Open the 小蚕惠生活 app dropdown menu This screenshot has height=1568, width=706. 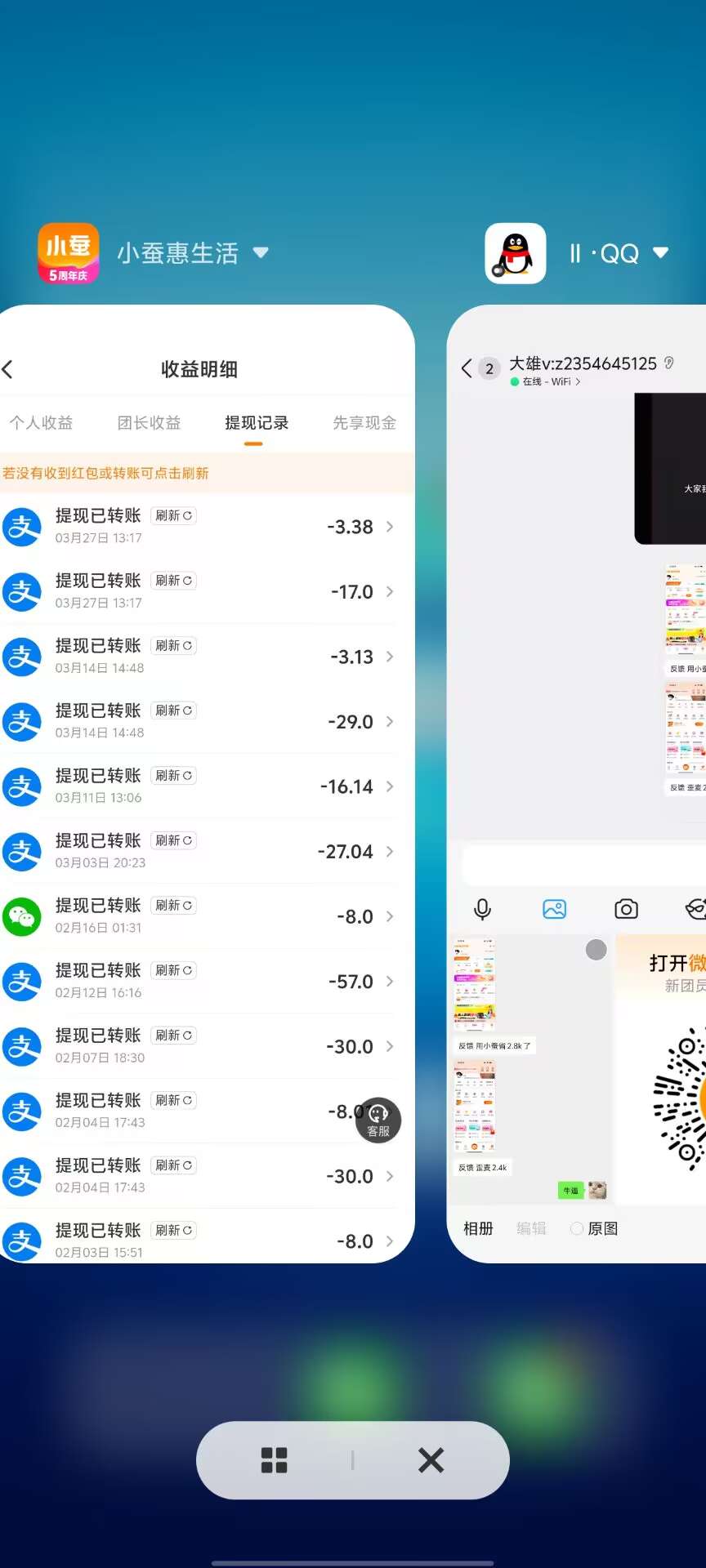click(x=261, y=252)
